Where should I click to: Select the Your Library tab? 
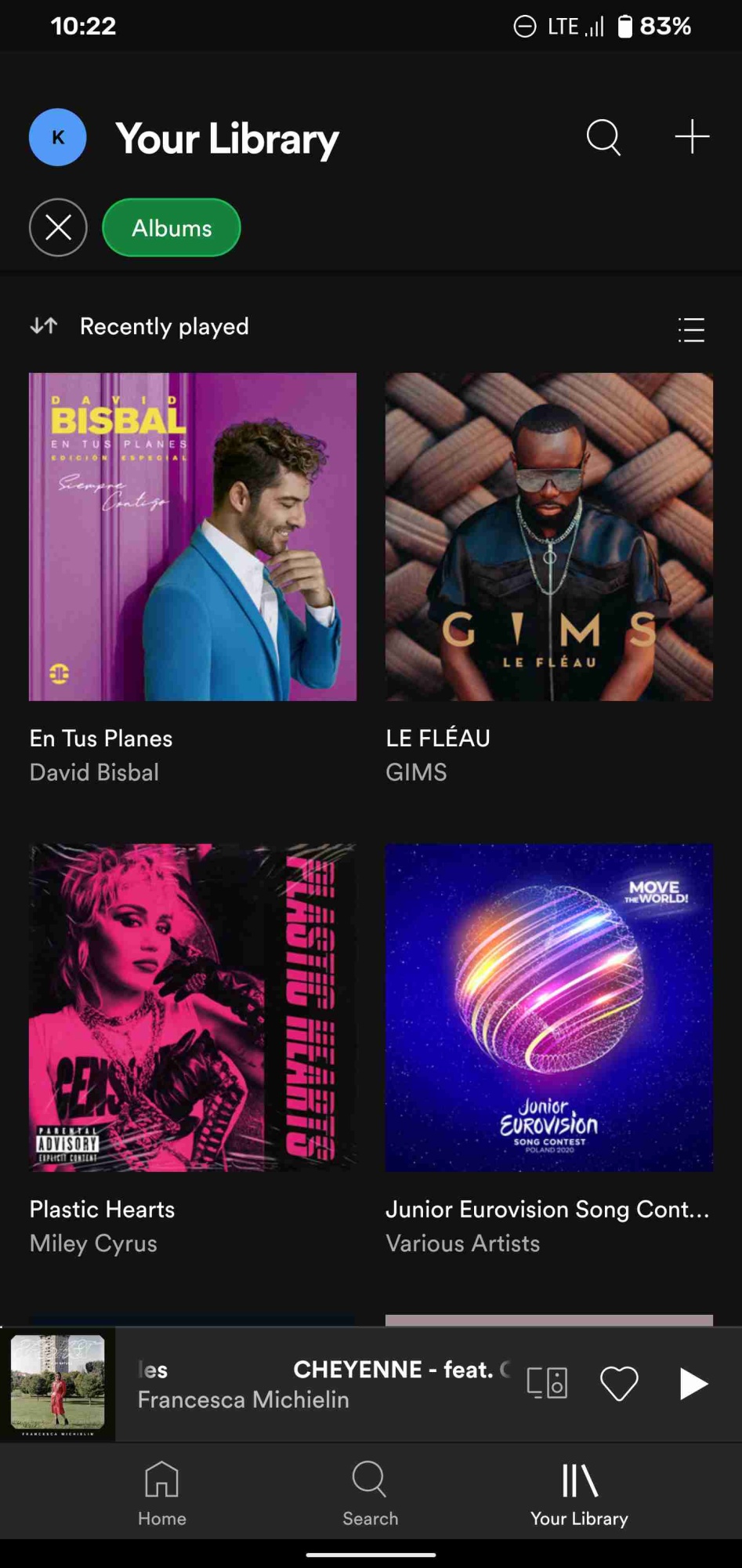coord(579,1494)
